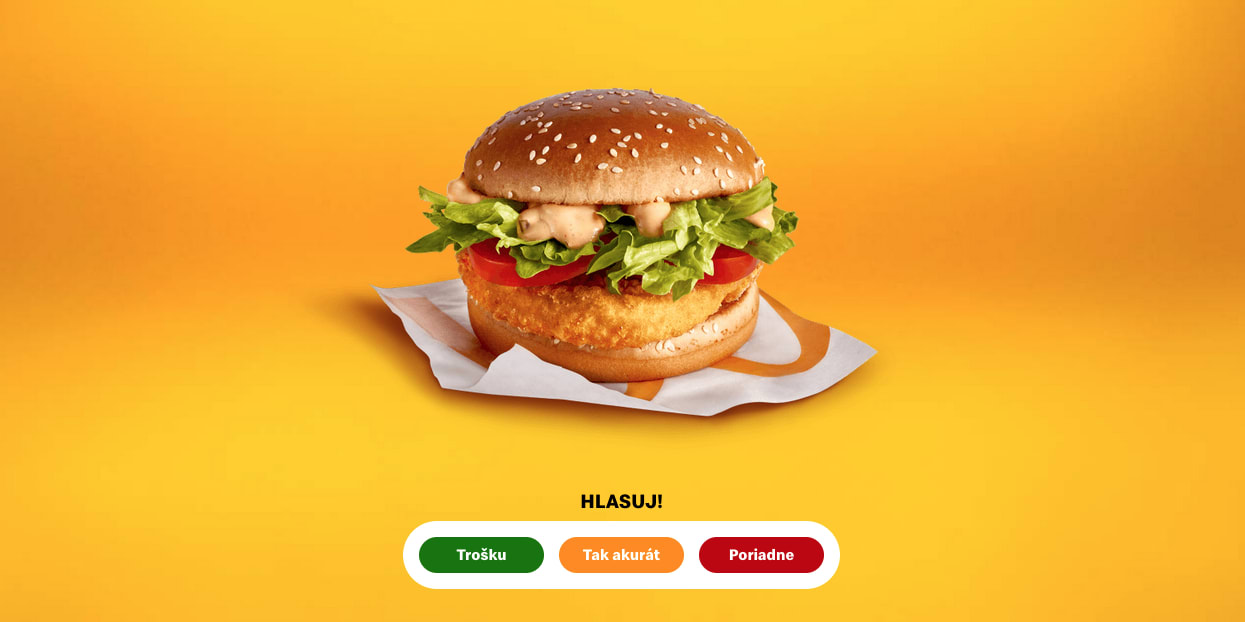This screenshot has height=622, width=1245.
Task: Choose the red Poriadne button
Action: [x=761, y=555]
